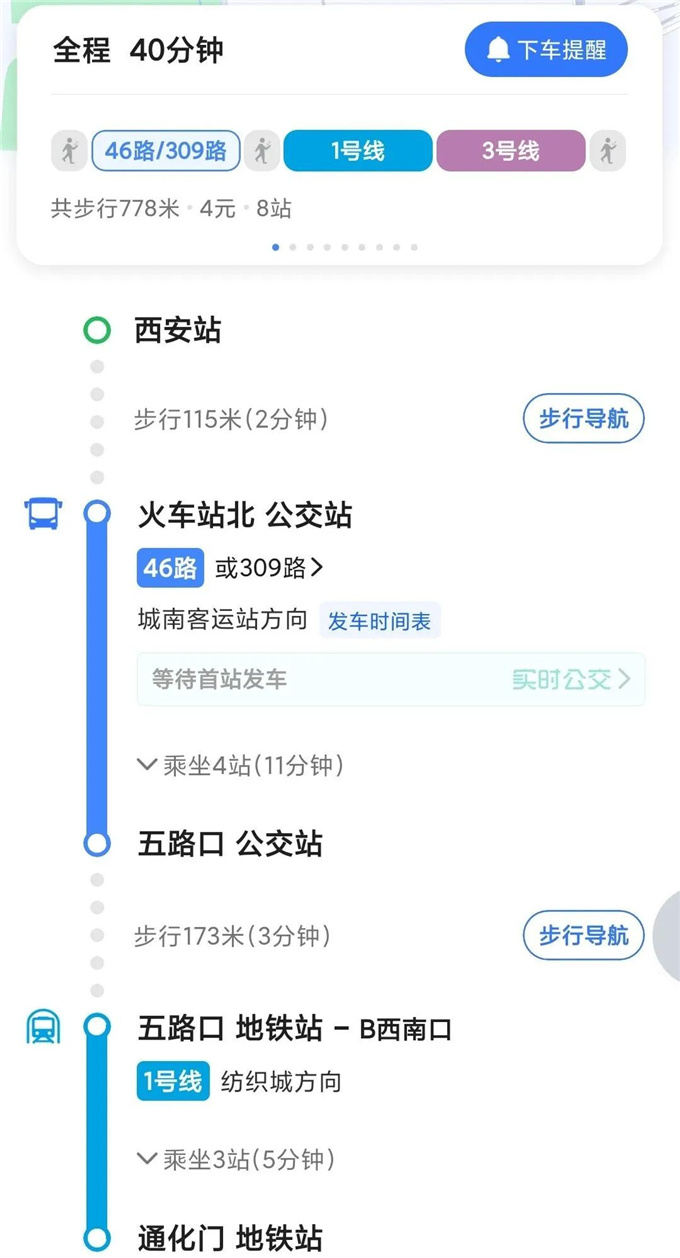This screenshot has height=1258, width=680.
Task: Start 步行导航 for the 173米 walk
Action: (584, 936)
